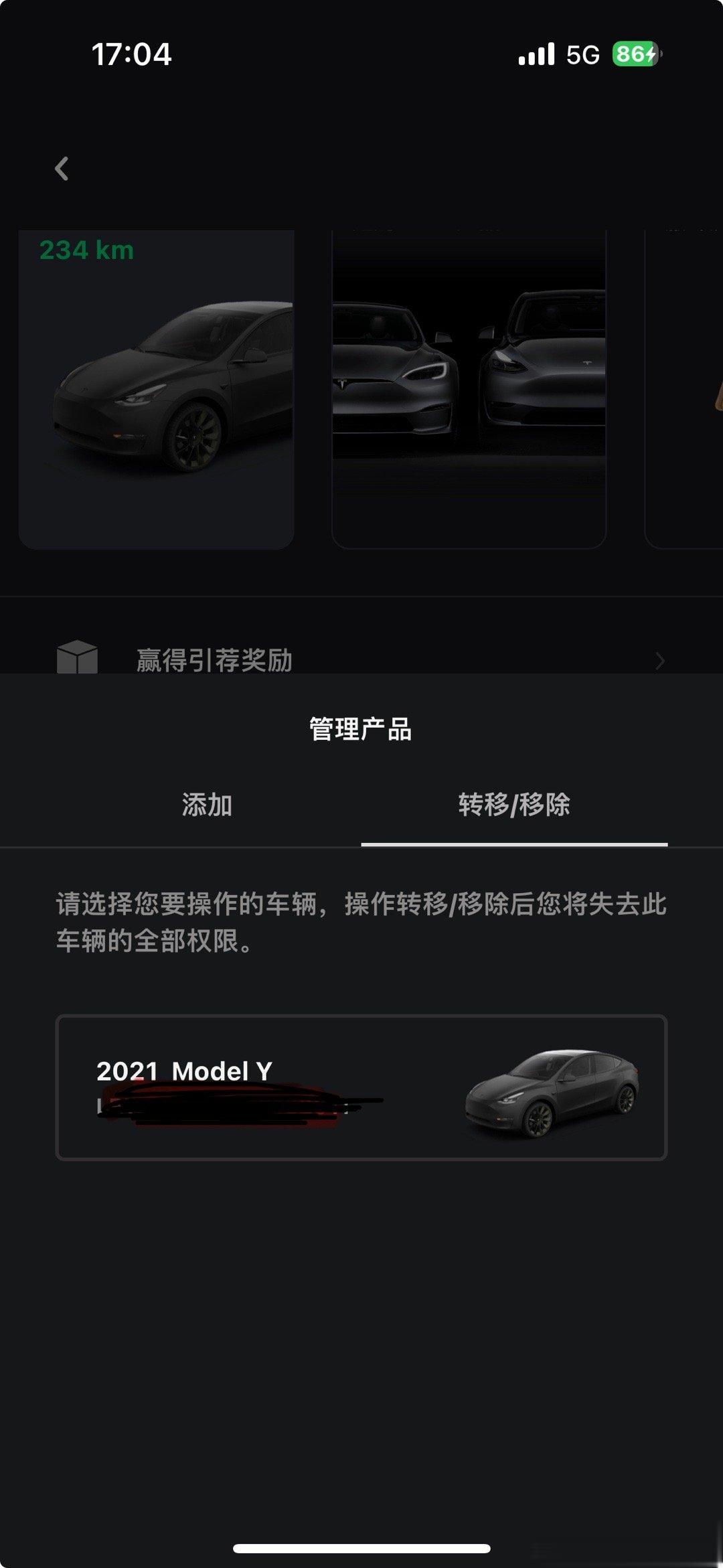Select the referral rewards gift box icon

(x=78, y=658)
